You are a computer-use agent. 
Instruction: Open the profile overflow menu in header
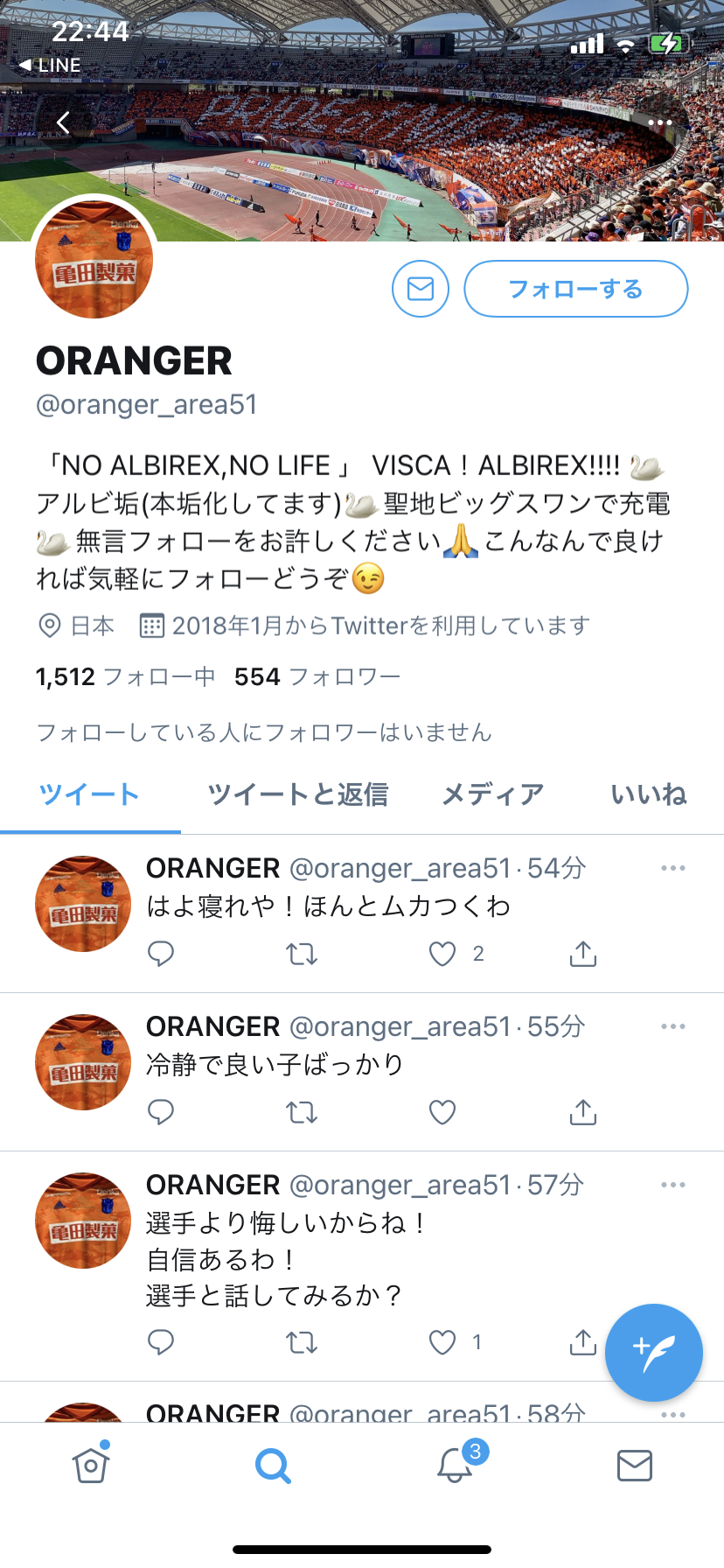660,122
